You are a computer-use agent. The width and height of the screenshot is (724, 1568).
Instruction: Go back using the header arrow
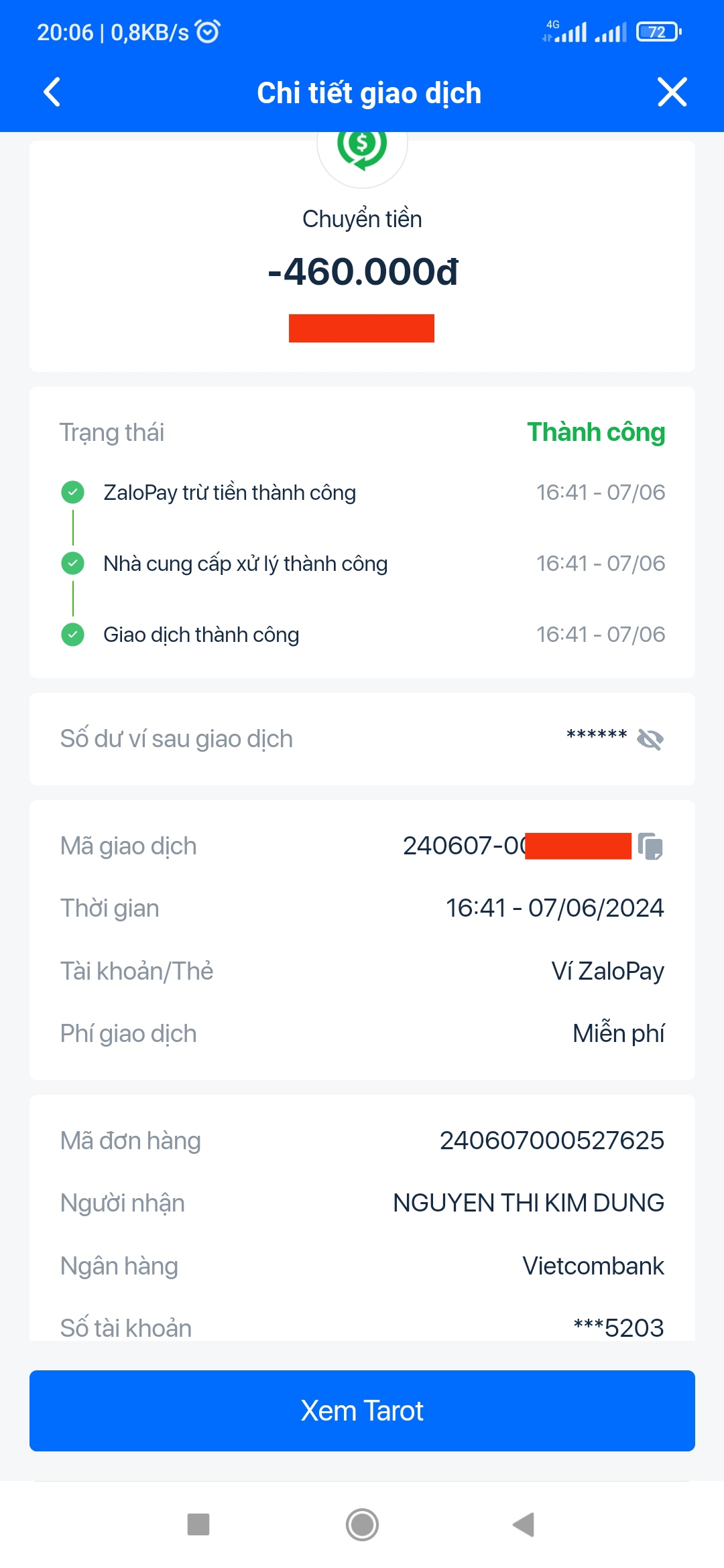point(52,92)
